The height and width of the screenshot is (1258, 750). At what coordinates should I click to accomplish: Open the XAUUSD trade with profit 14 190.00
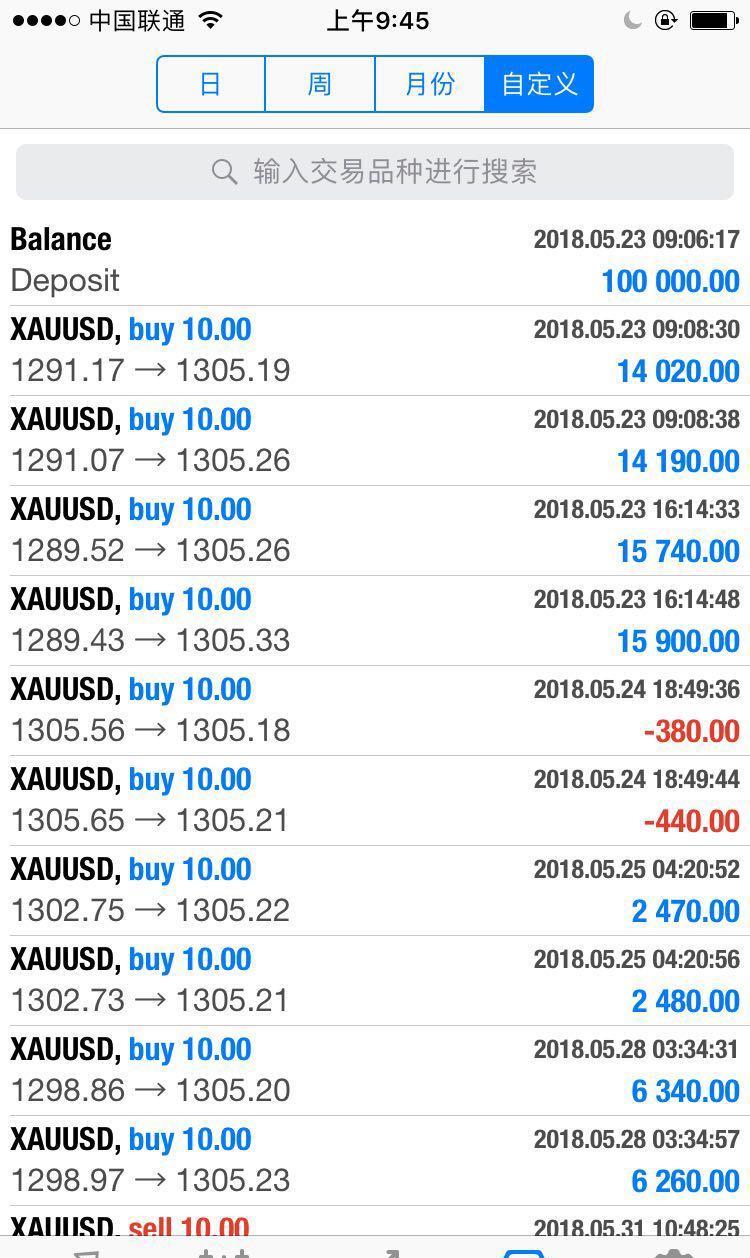[x=375, y=441]
